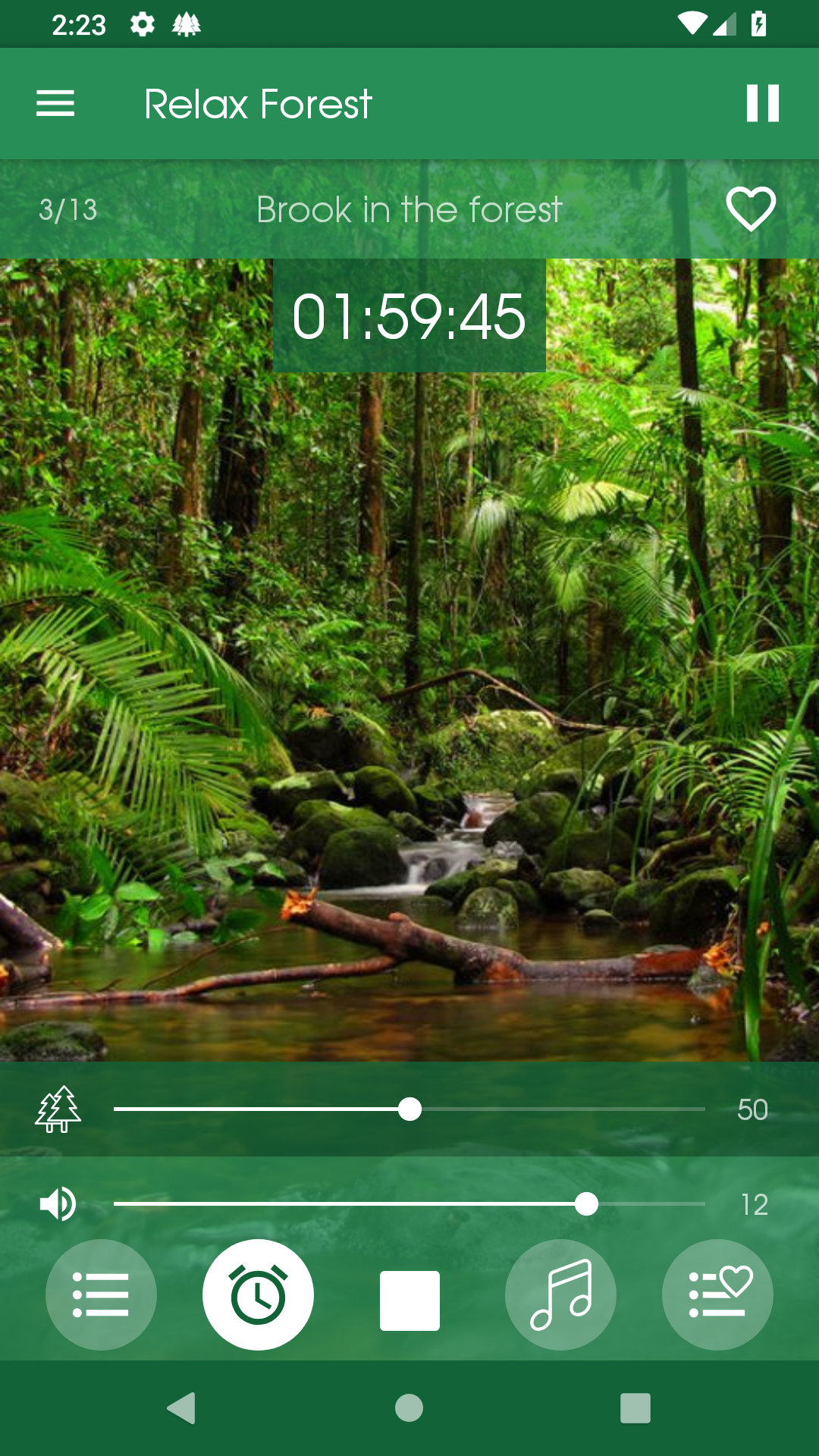Favorite the Brook in the forest sound
The image size is (819, 1456).
point(751,209)
